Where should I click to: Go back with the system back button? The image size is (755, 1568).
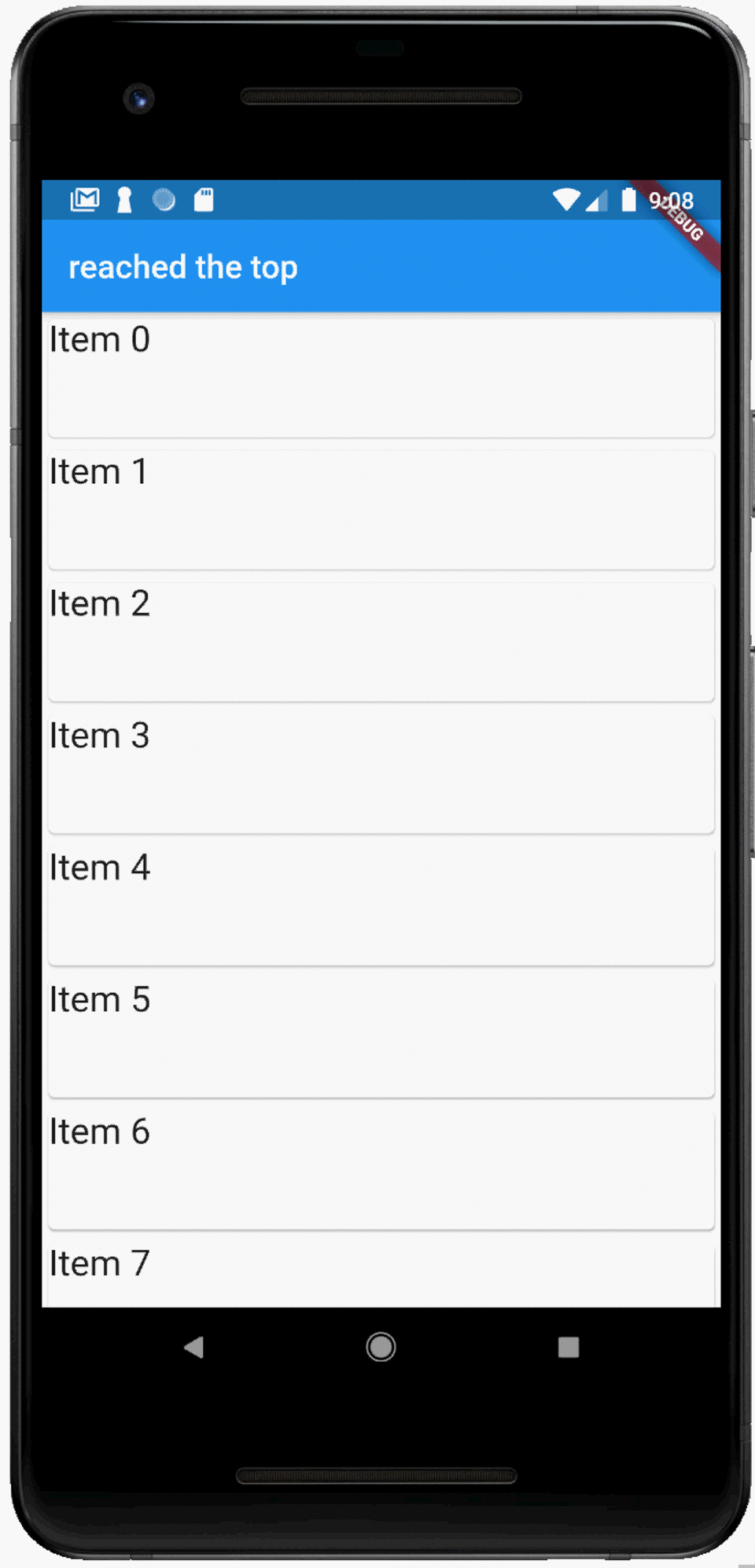point(193,1348)
